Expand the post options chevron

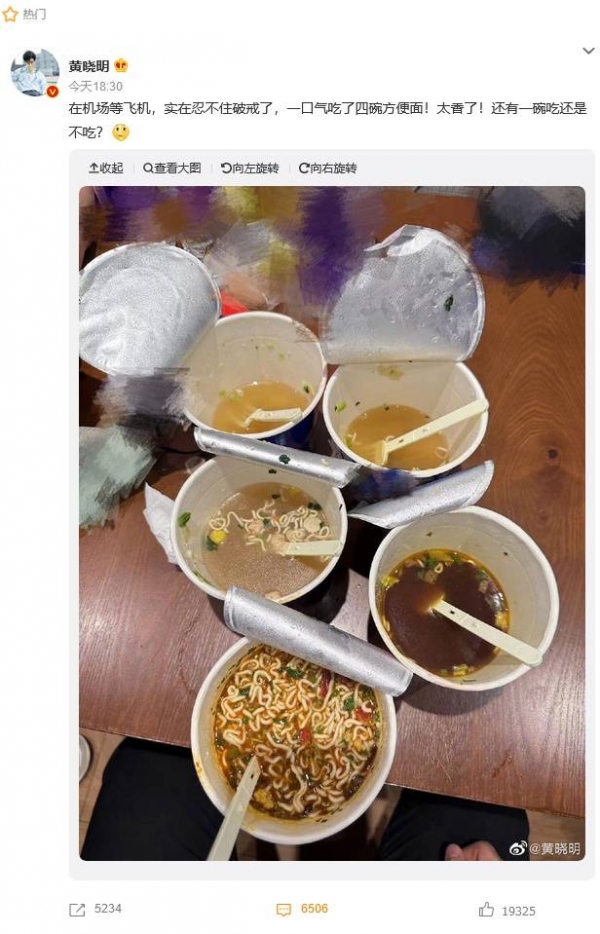(x=588, y=51)
